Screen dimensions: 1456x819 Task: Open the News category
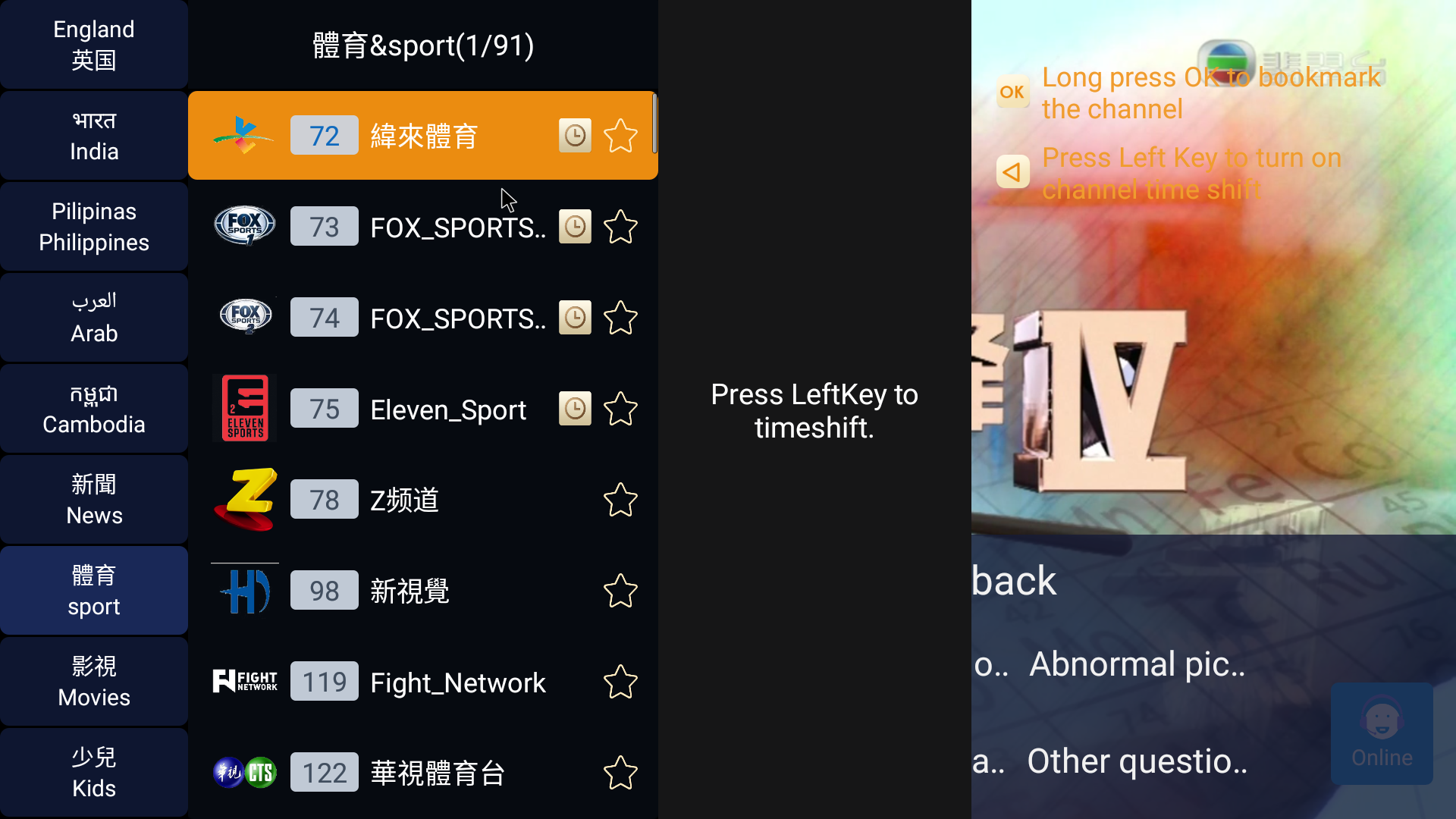pyautogui.click(x=94, y=500)
